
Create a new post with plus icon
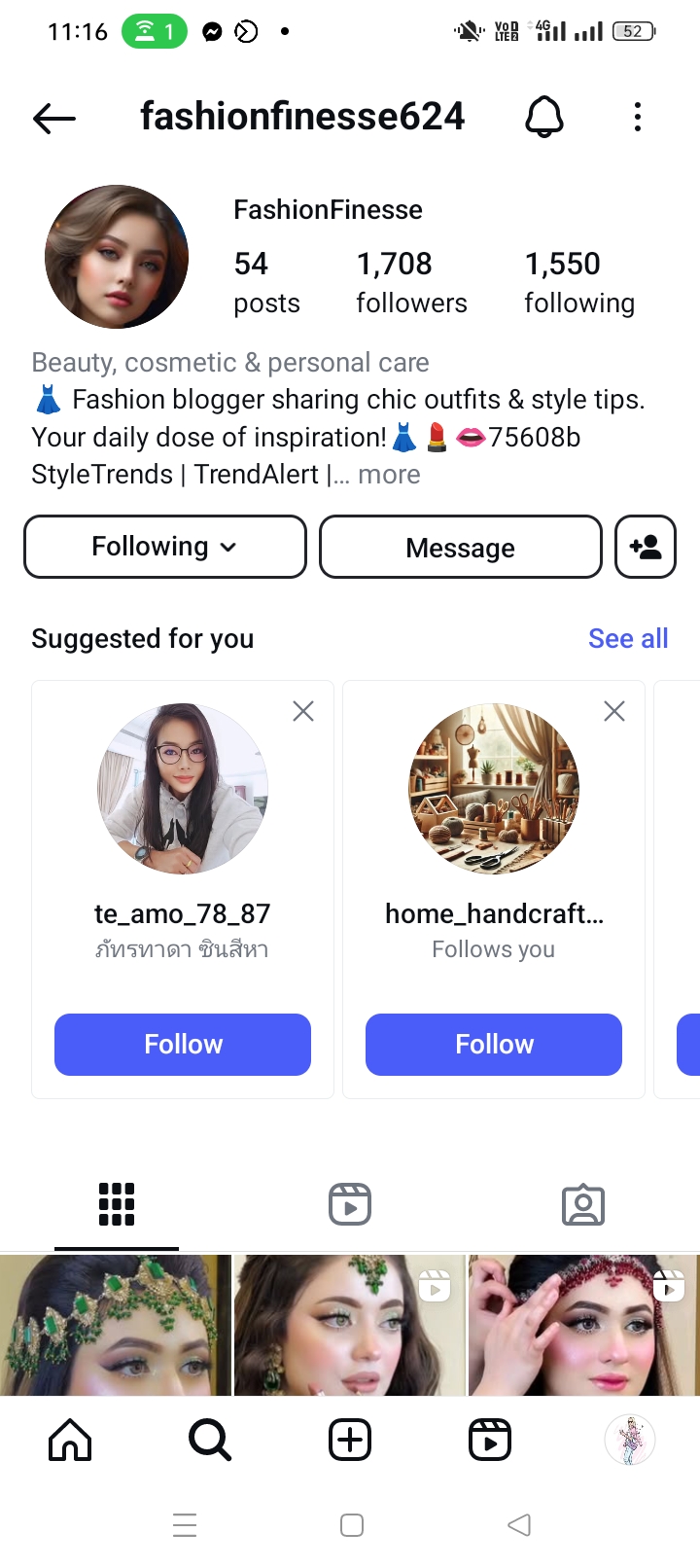pos(350,1440)
